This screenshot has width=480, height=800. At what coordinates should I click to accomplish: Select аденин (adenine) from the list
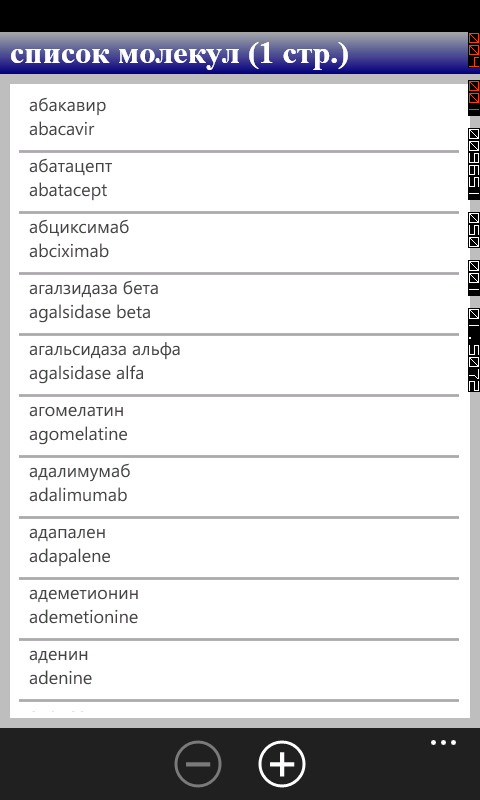click(x=239, y=666)
